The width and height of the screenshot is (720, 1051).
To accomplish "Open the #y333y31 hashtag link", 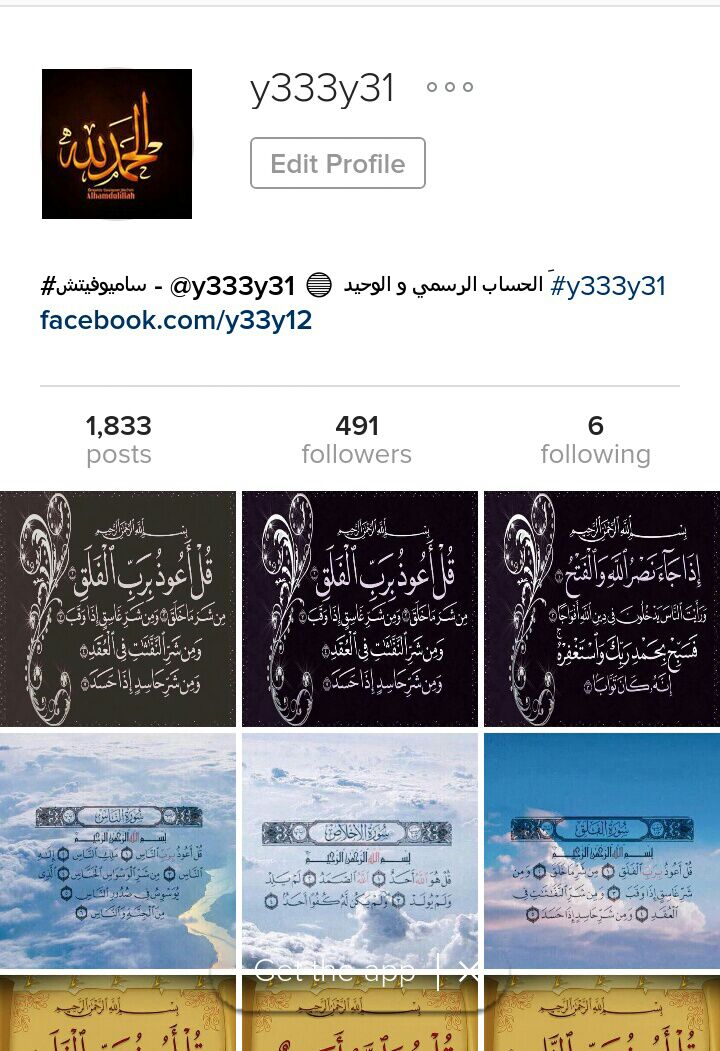I will [607, 286].
